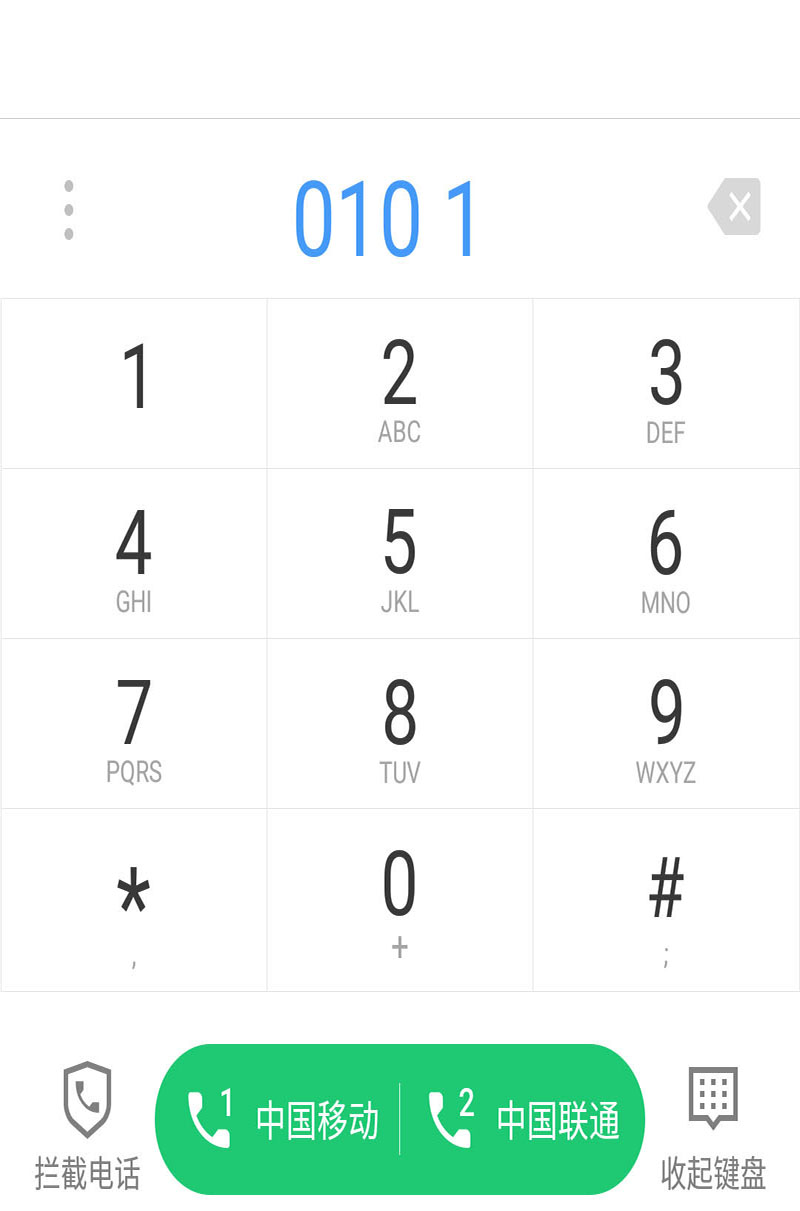Viewport: 800px width, 1211px height.
Task: Tap the 5 JKL key
Action: pyautogui.click(x=399, y=554)
